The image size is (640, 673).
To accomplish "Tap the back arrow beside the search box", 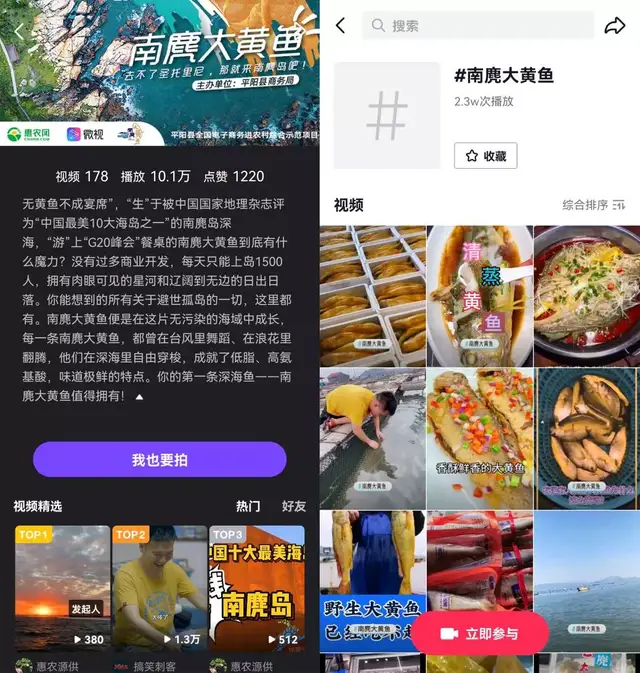I will tap(340, 26).
